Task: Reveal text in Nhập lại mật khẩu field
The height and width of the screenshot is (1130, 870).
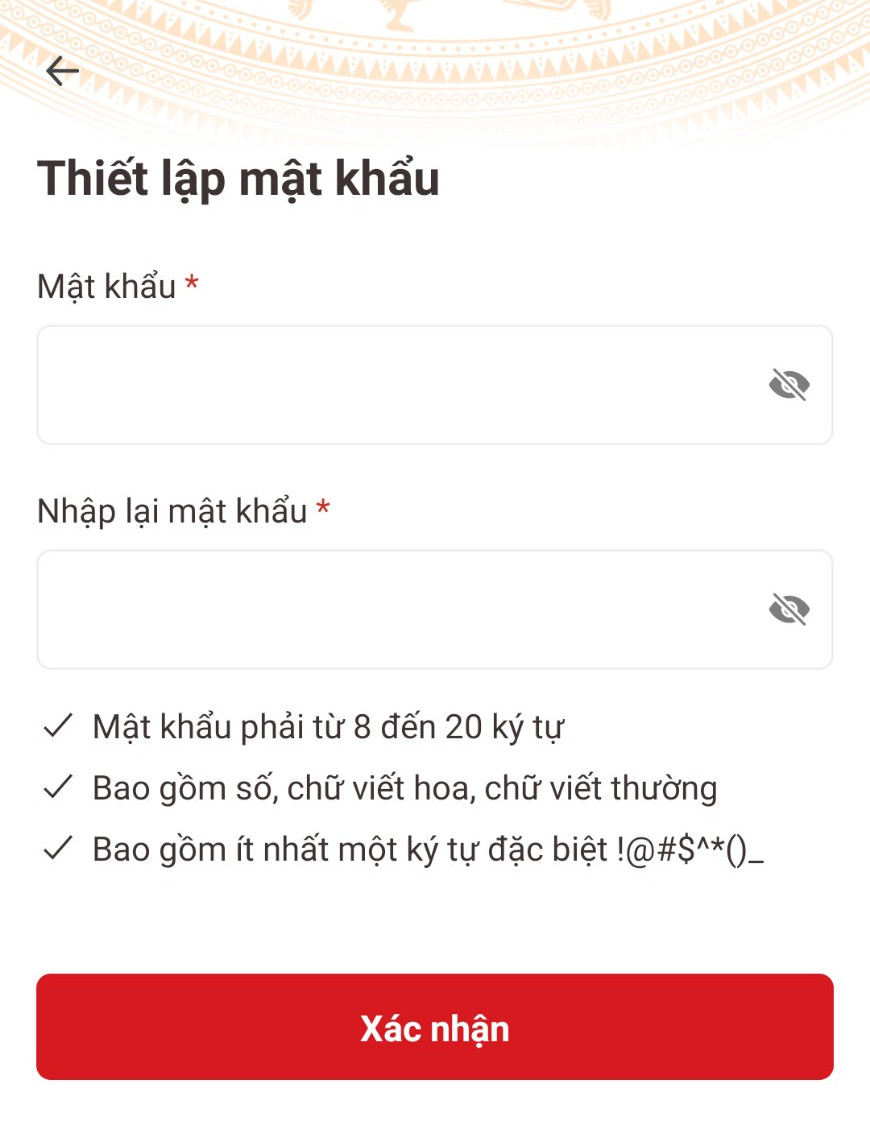Action: (788, 609)
